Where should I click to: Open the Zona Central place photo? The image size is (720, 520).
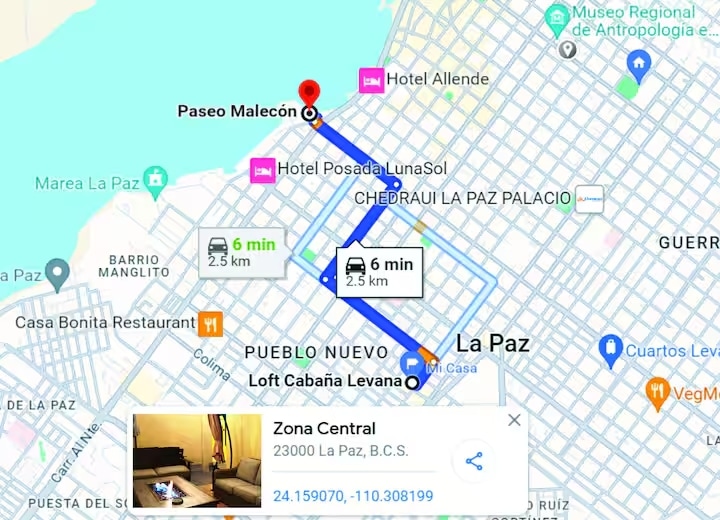click(x=197, y=461)
